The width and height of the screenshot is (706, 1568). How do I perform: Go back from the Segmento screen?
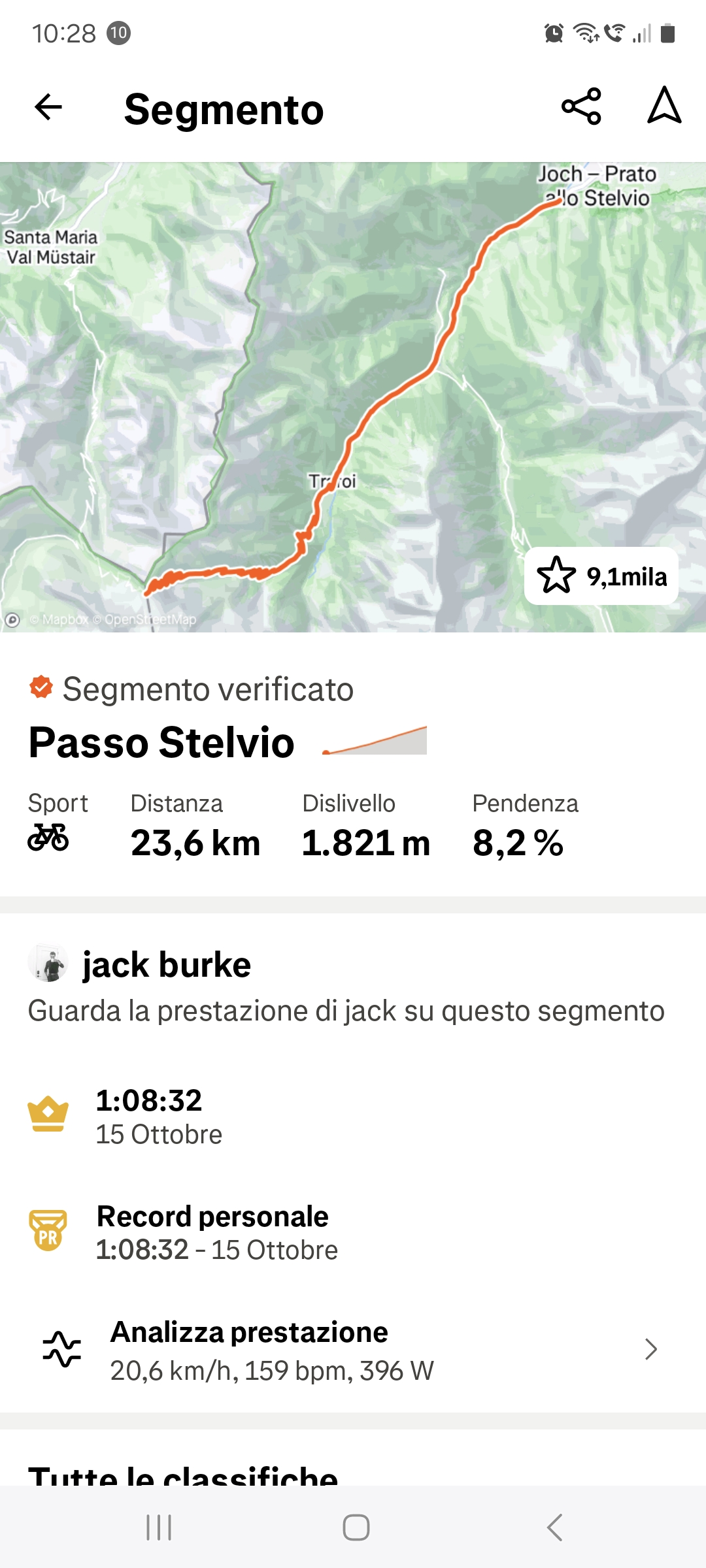pyautogui.click(x=48, y=107)
